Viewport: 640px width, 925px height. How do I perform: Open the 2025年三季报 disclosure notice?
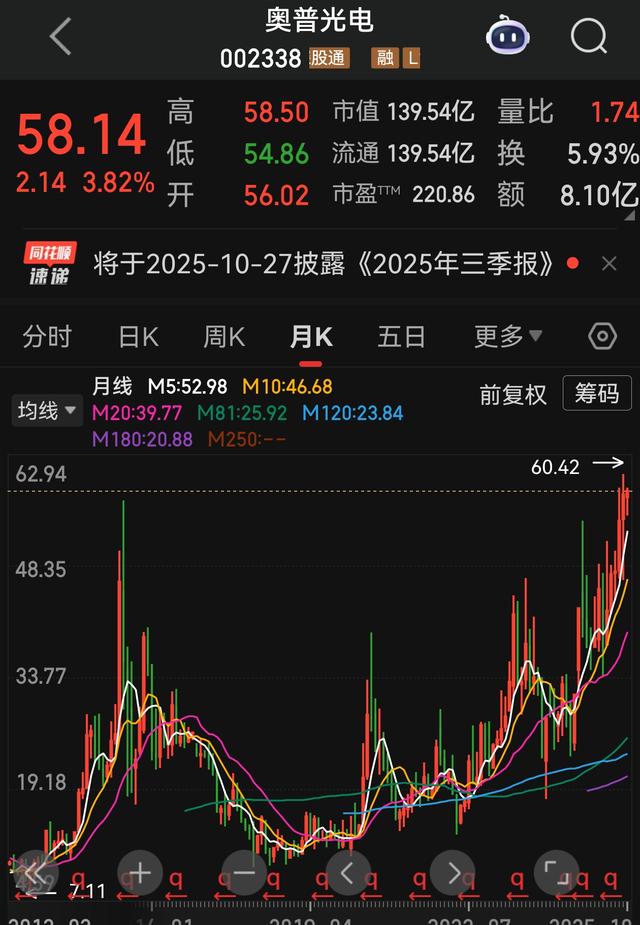coord(323,264)
